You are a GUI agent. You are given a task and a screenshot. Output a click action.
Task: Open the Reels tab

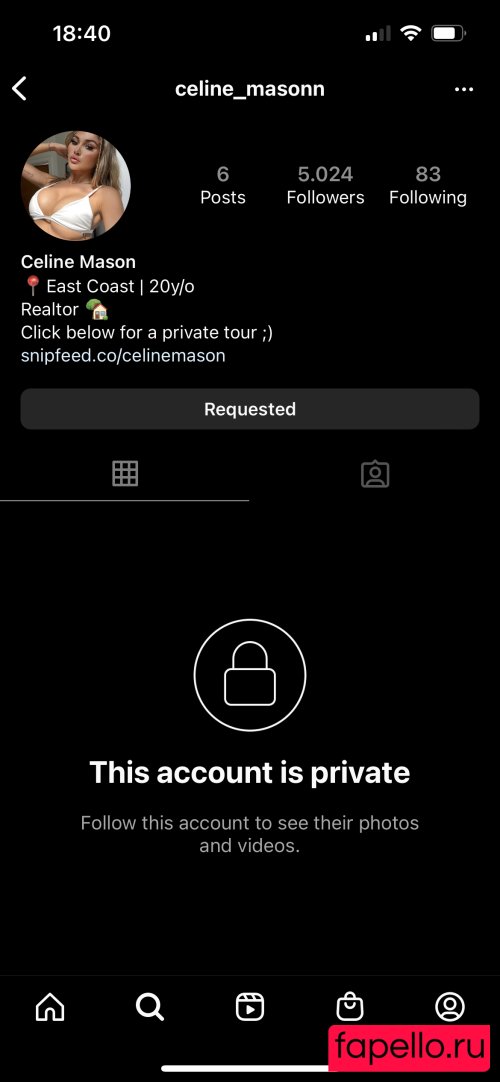250,1007
